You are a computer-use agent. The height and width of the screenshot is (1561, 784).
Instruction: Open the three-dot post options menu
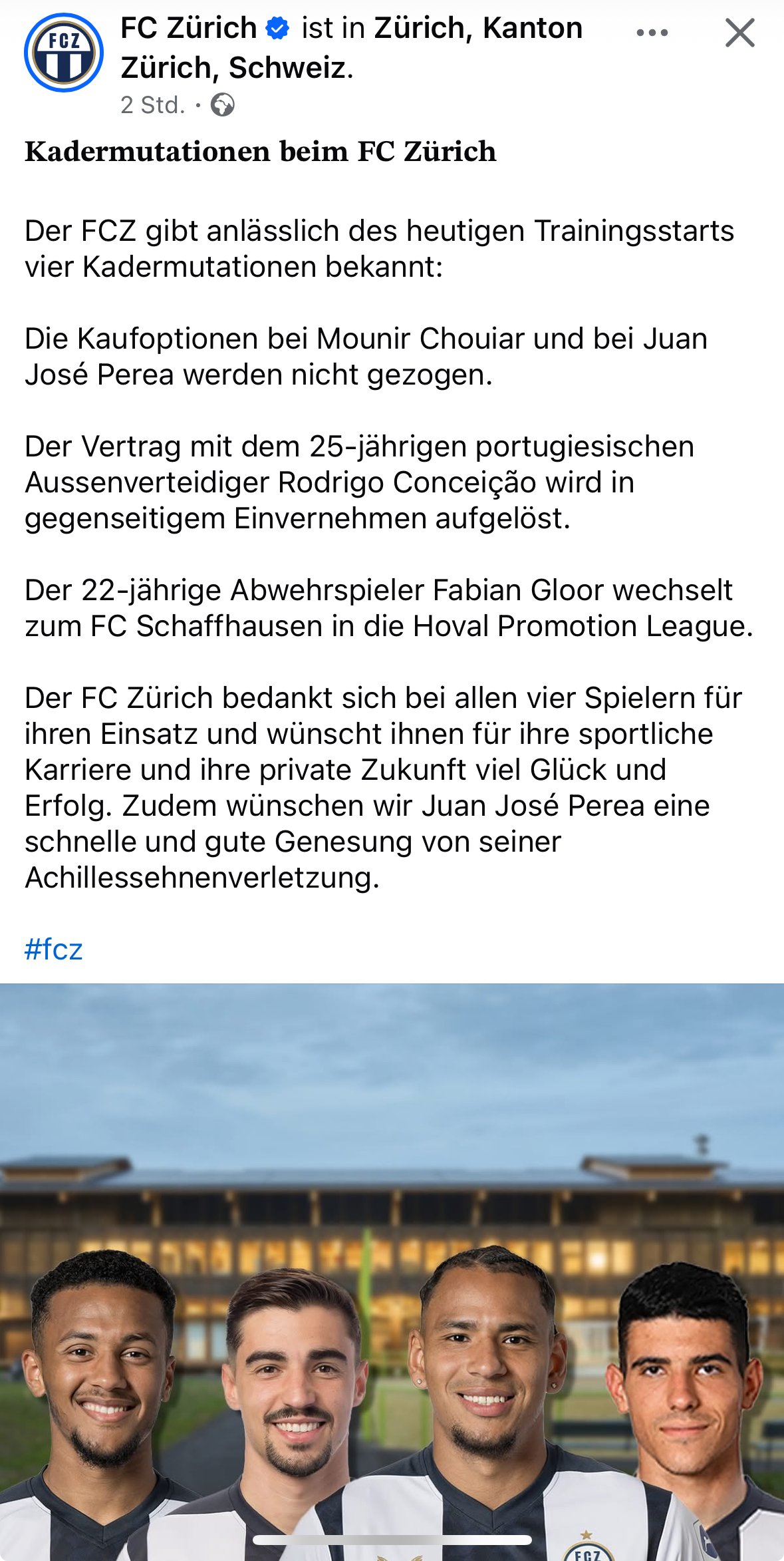tap(652, 32)
